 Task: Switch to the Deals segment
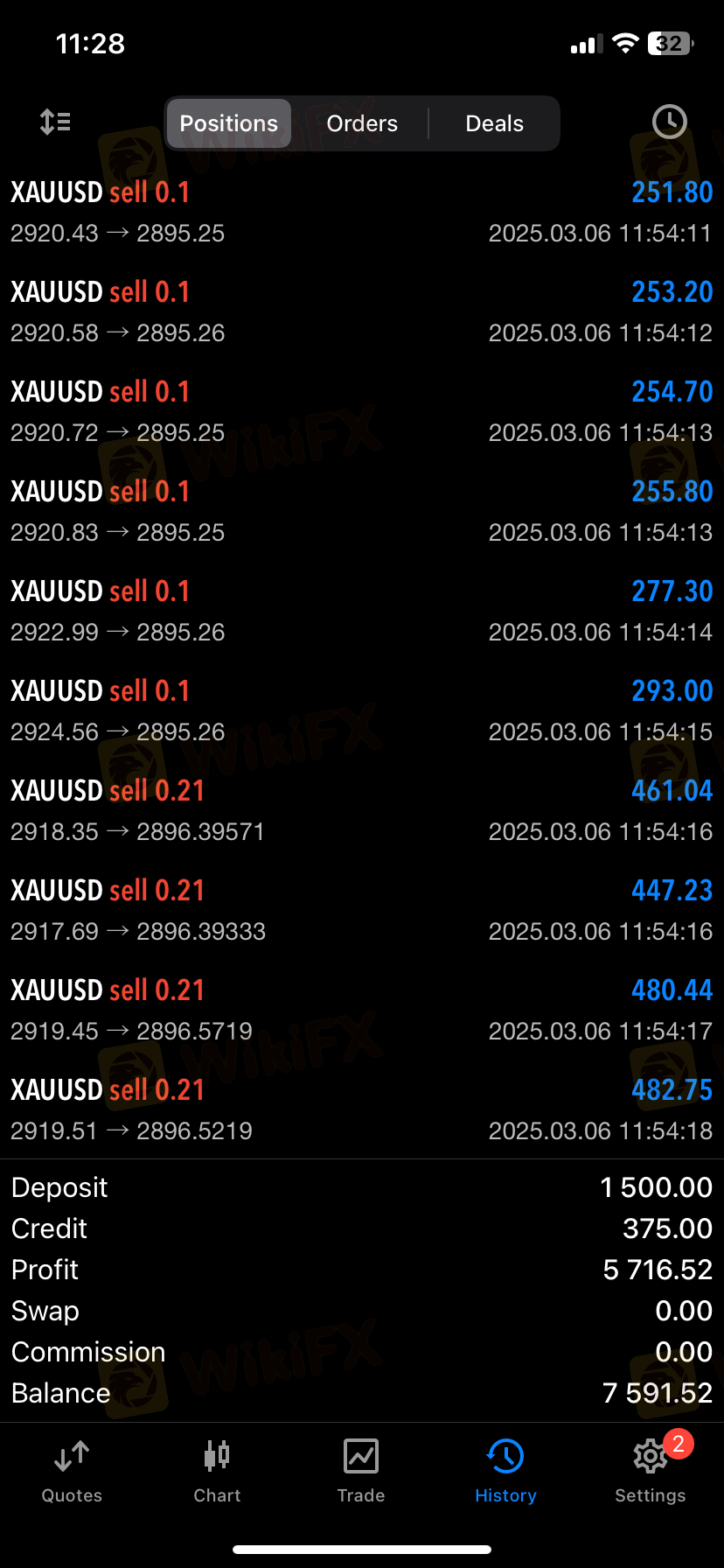click(494, 123)
